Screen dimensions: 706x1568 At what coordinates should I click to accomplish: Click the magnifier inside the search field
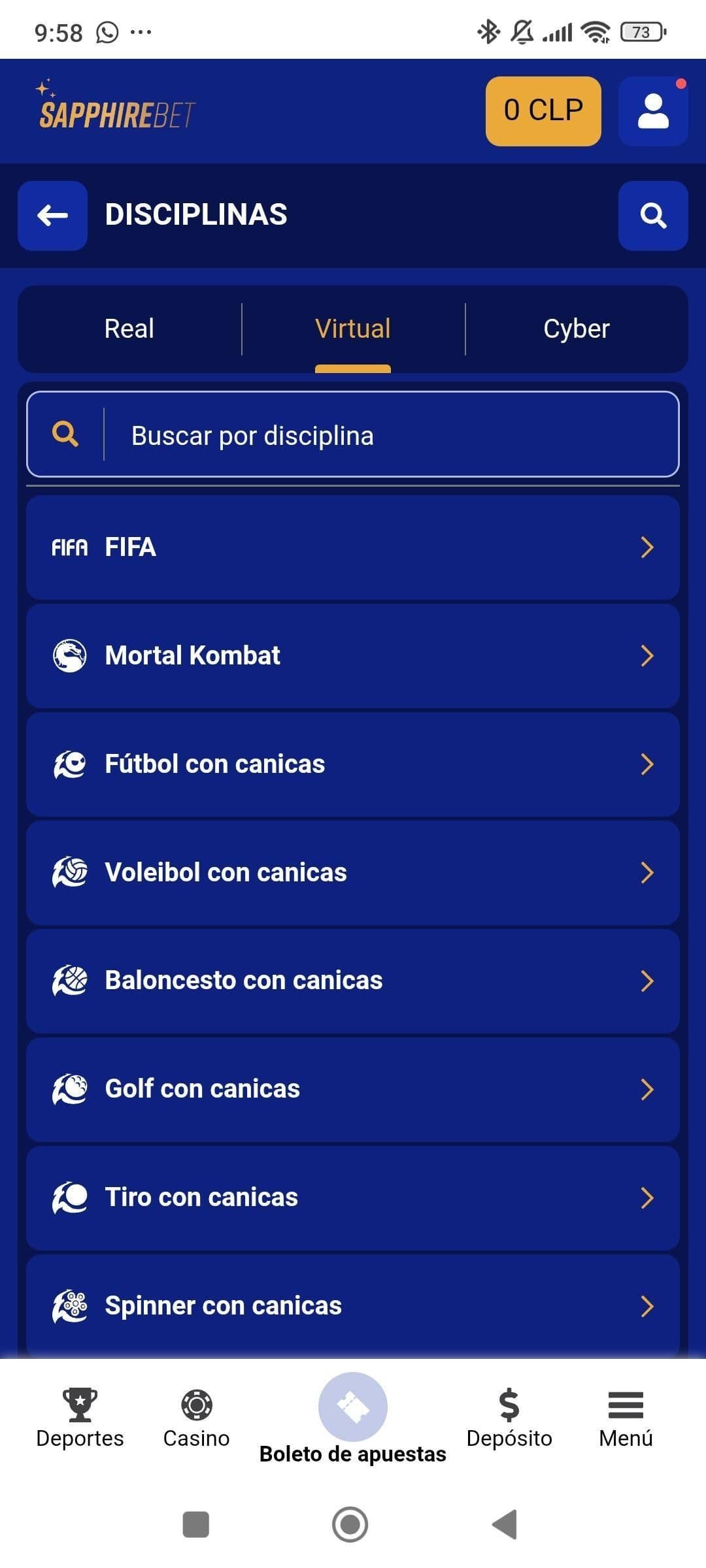pos(65,434)
